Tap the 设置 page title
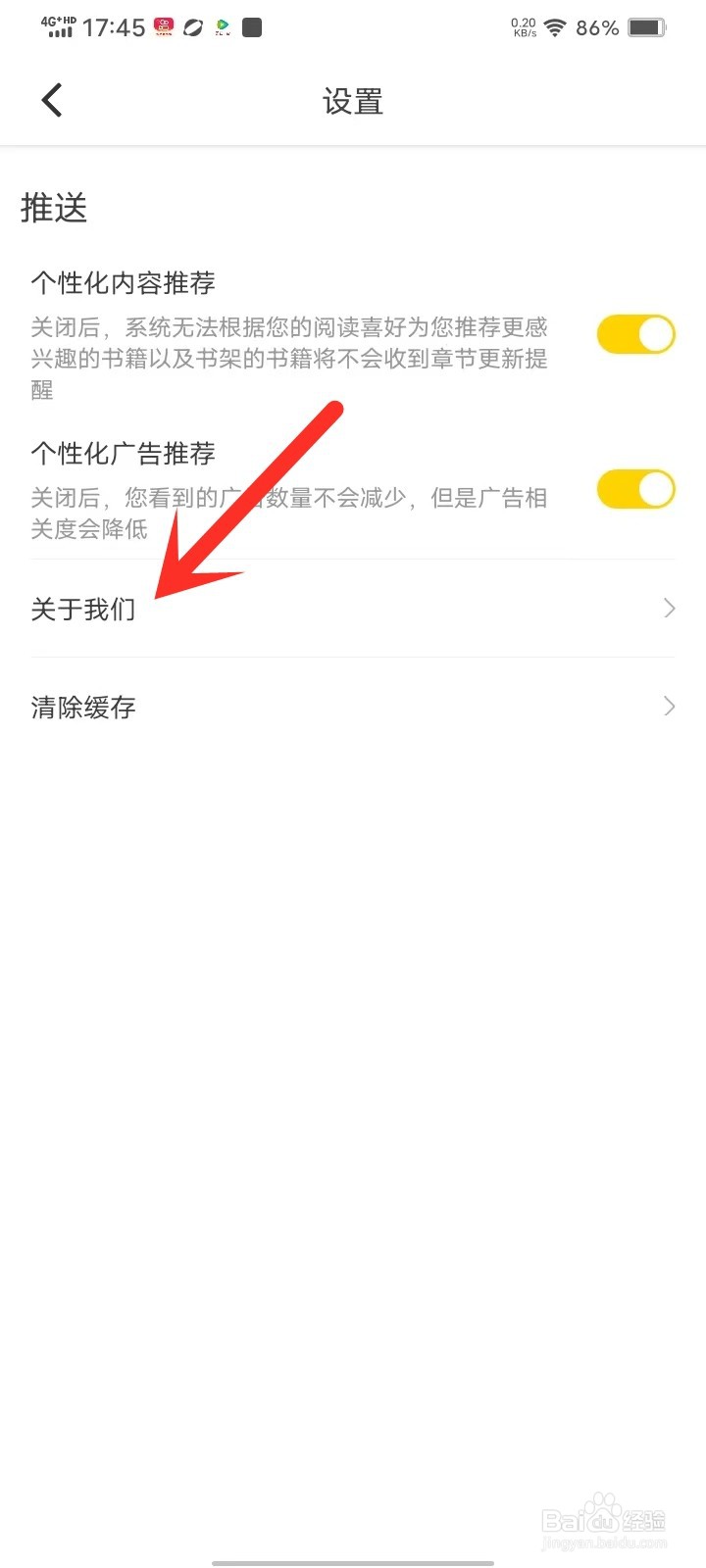 pyautogui.click(x=353, y=101)
